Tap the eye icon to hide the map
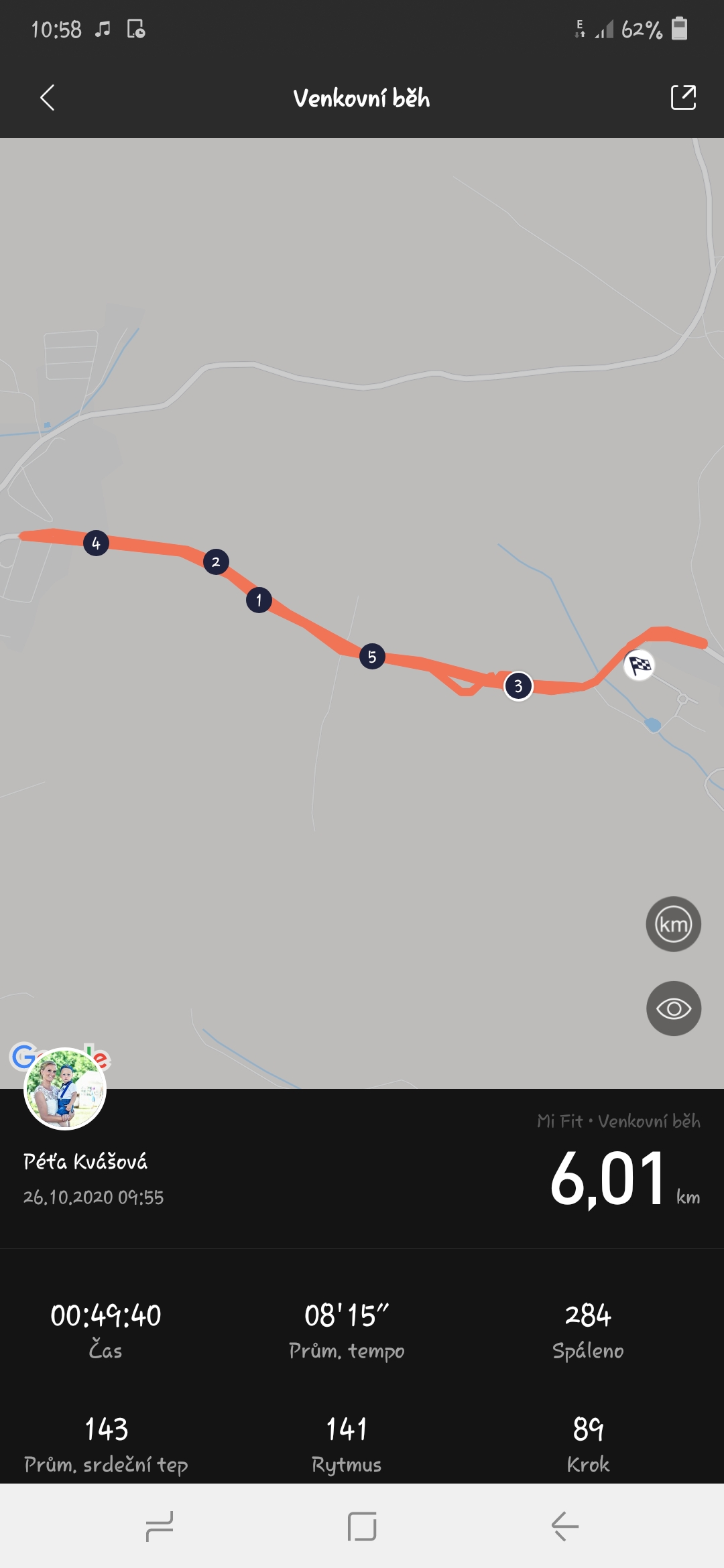Viewport: 724px width, 1568px height. click(673, 1008)
